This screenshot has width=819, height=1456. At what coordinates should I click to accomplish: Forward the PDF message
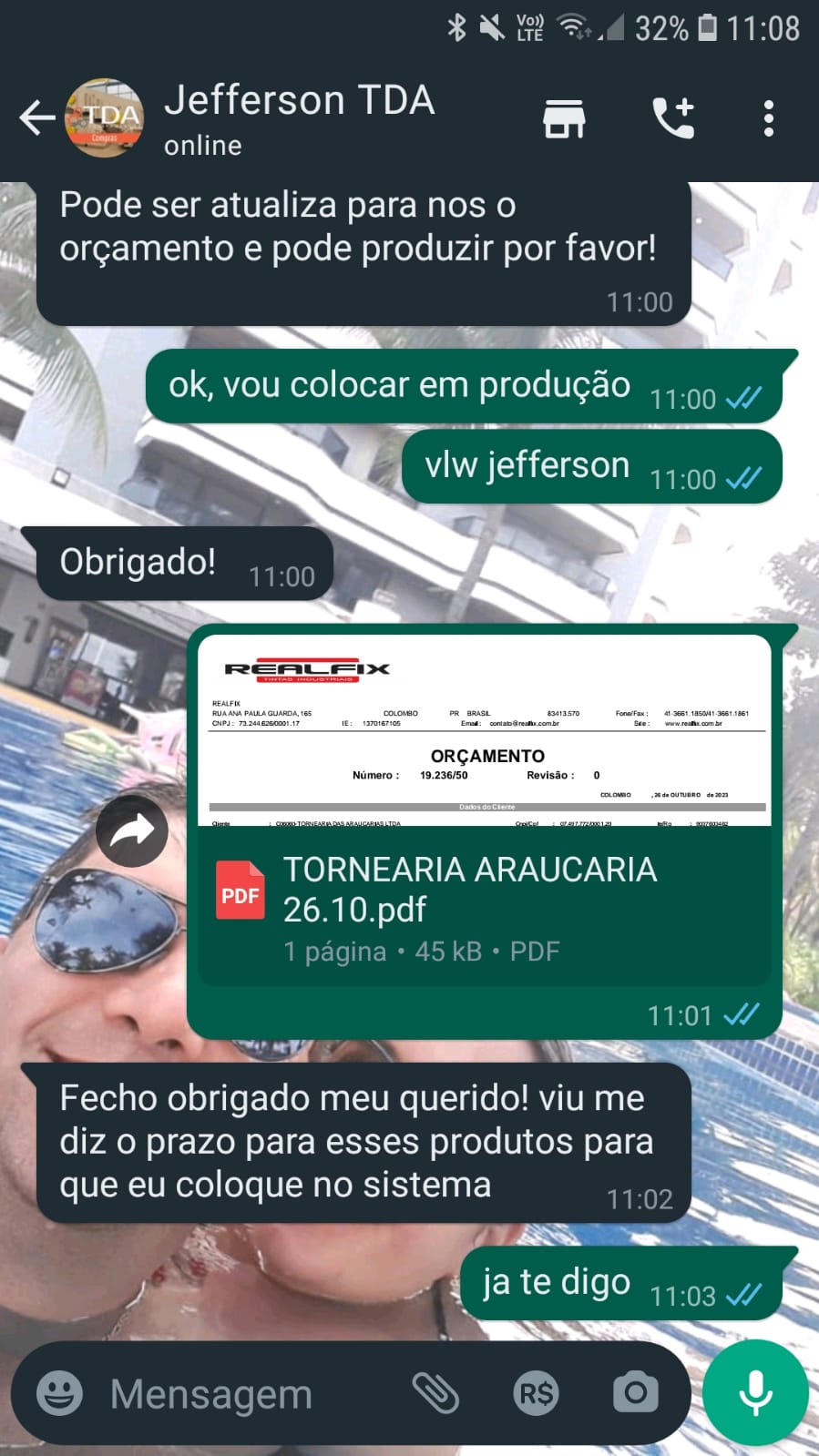pyautogui.click(x=132, y=830)
